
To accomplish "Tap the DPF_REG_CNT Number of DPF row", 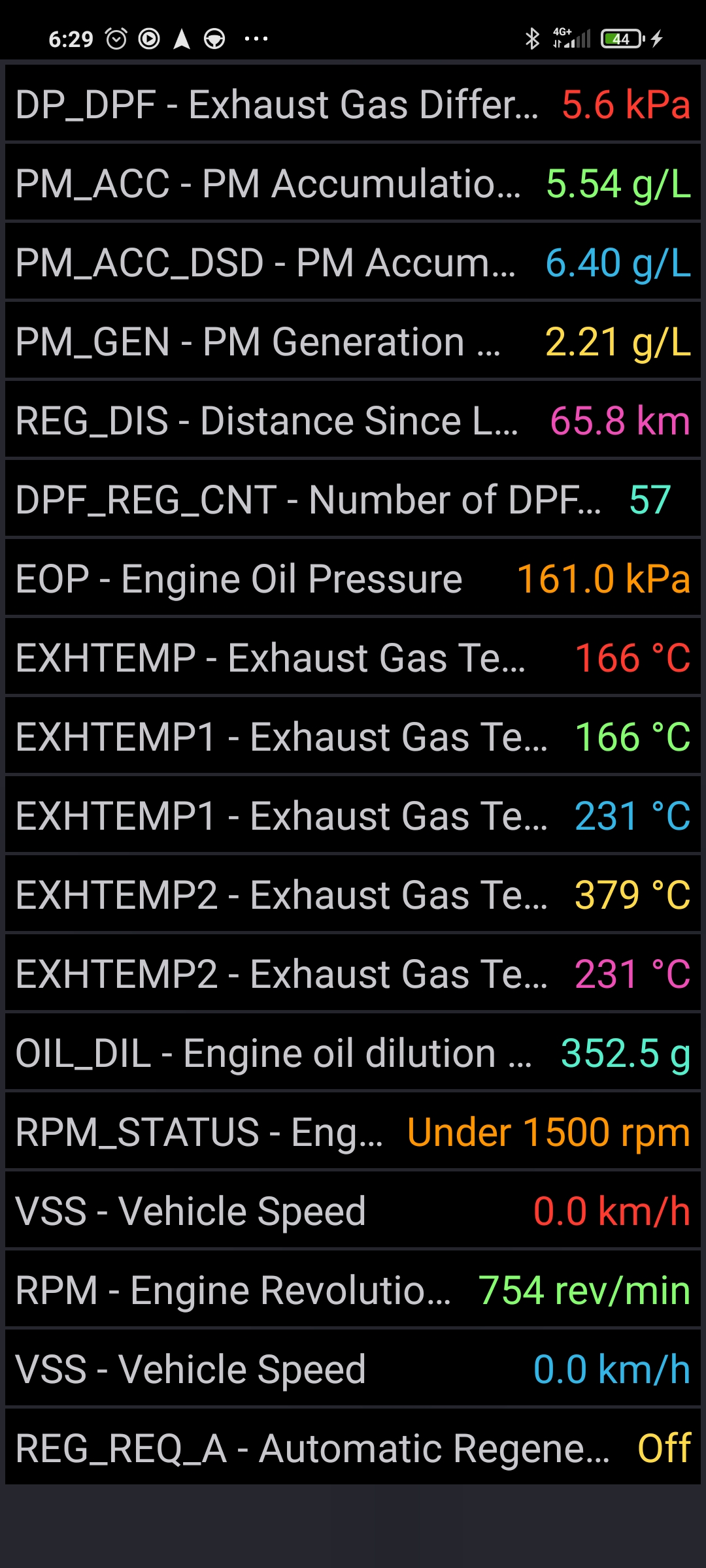I will click(x=353, y=500).
